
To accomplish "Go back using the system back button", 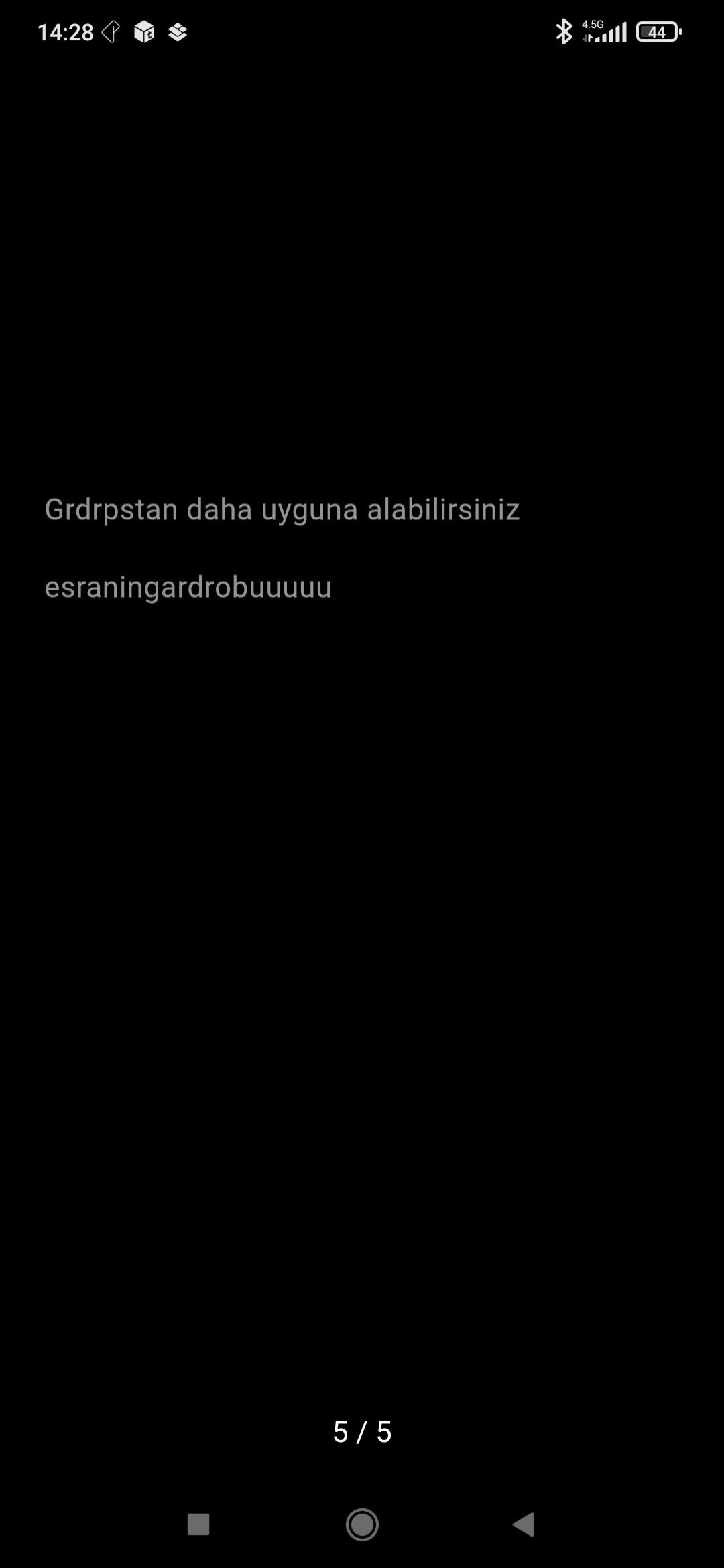I will tap(524, 1524).
